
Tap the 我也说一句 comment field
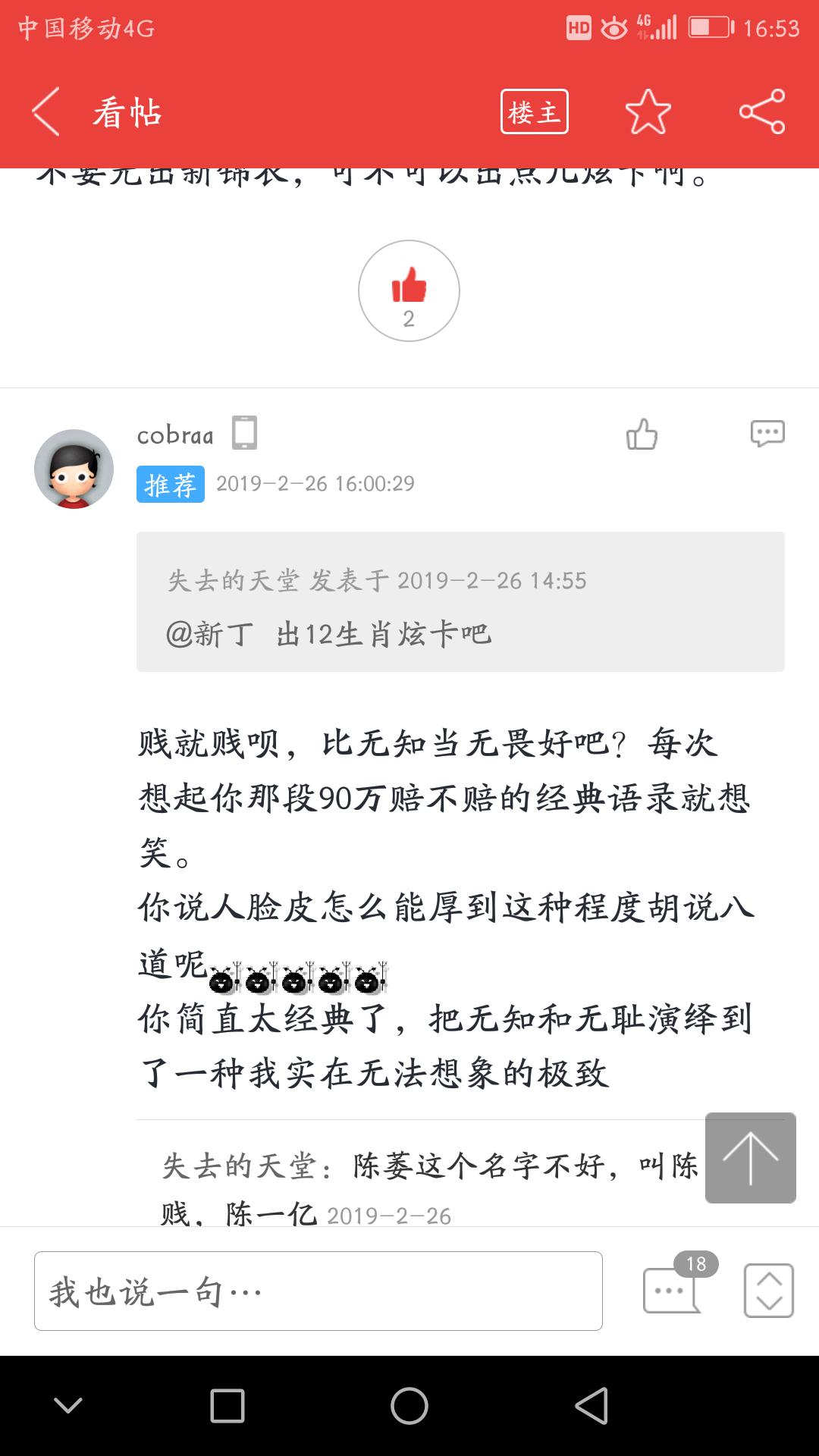click(318, 1291)
